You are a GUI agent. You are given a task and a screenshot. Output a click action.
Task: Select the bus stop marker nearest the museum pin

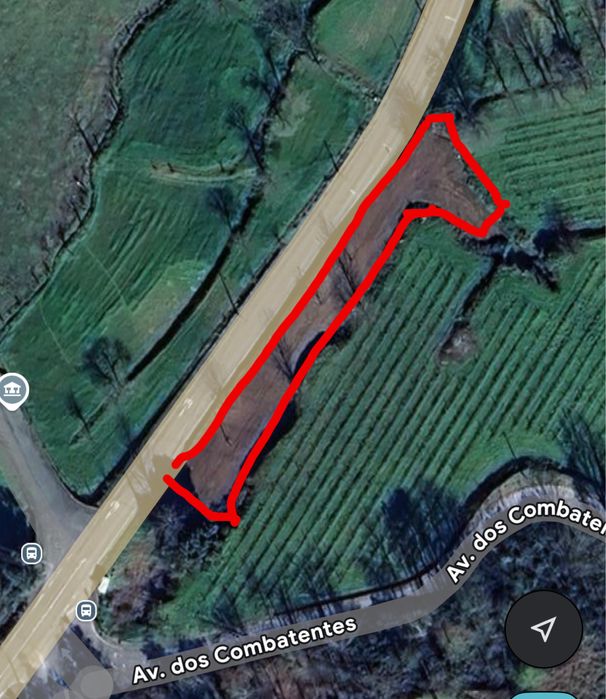pos(31,552)
